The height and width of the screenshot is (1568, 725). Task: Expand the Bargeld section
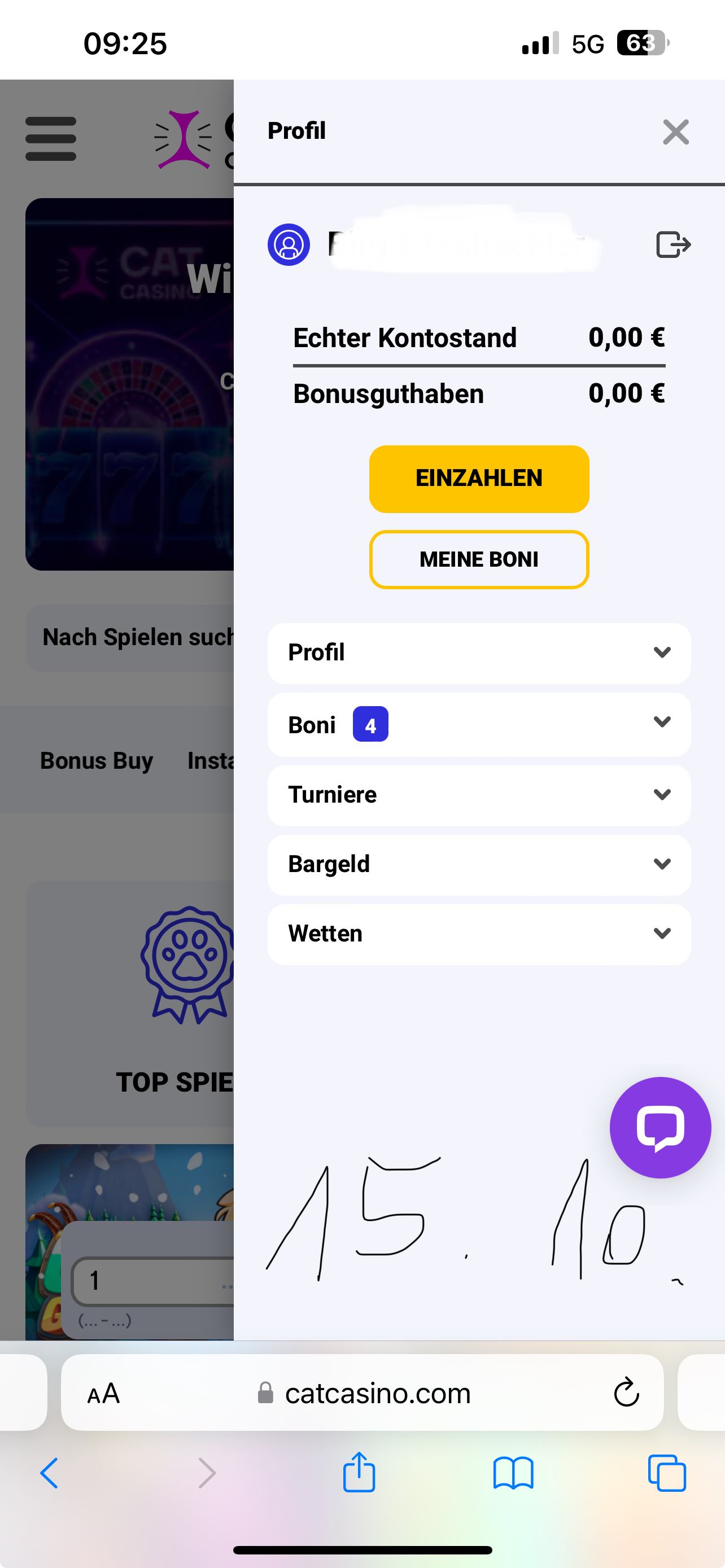pyautogui.click(x=478, y=864)
